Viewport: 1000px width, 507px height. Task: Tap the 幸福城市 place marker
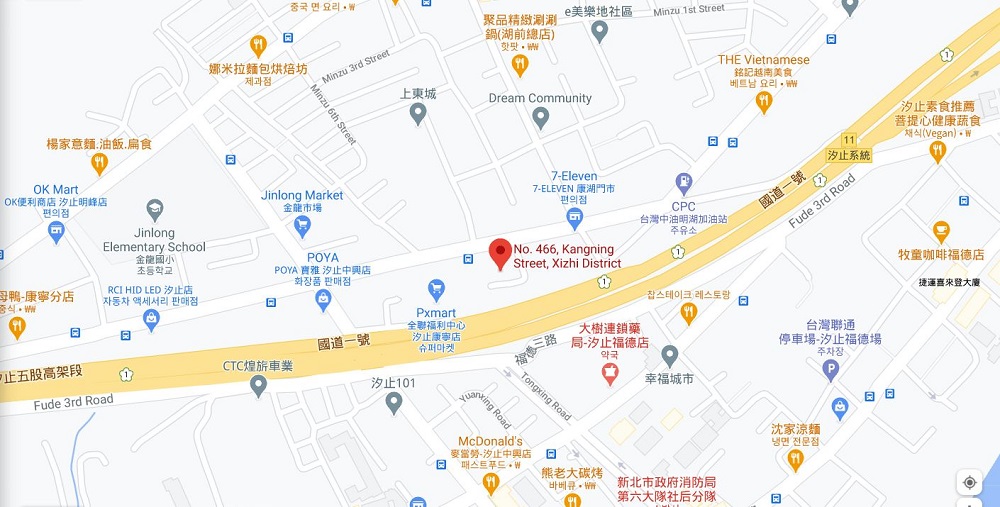coord(670,355)
